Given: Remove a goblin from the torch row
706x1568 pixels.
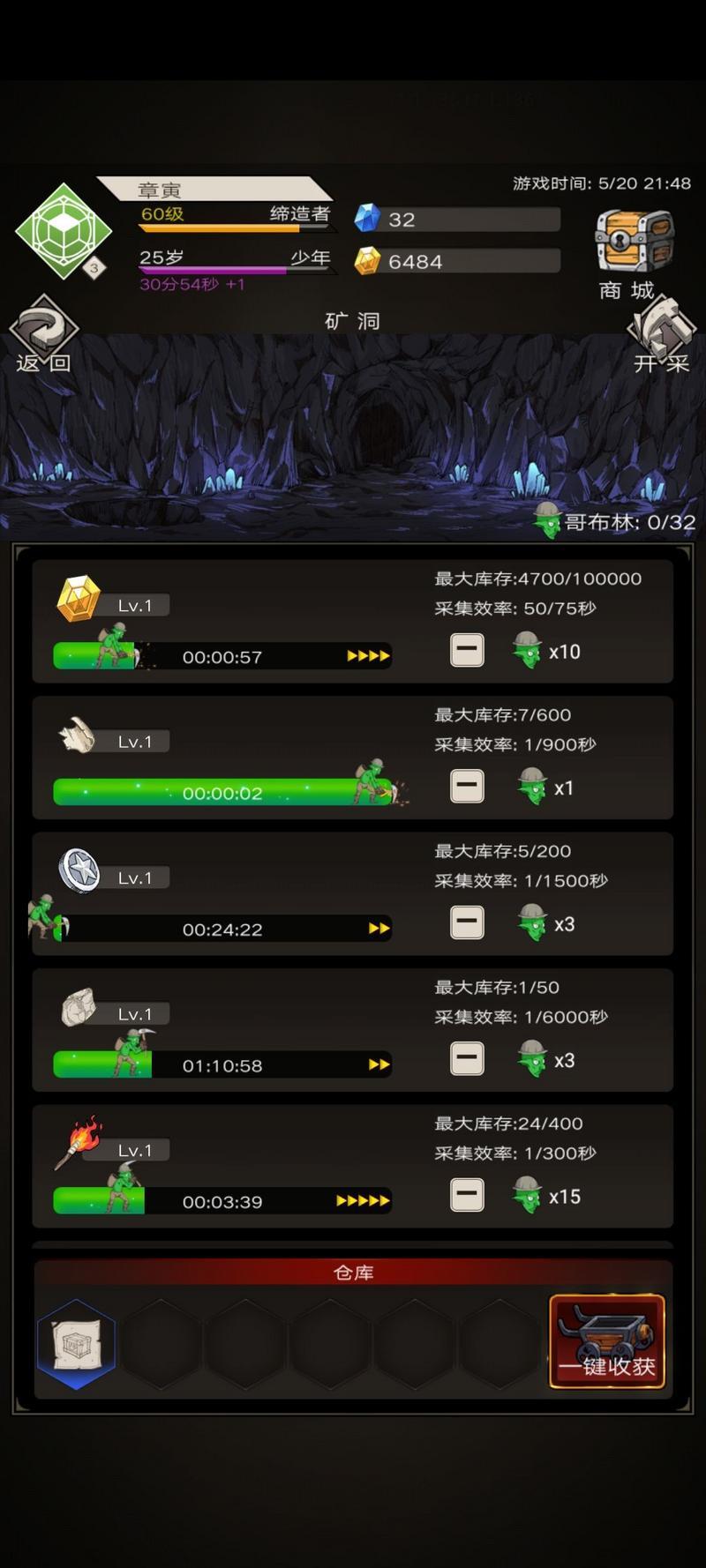Looking at the screenshot, I should tap(467, 1196).
